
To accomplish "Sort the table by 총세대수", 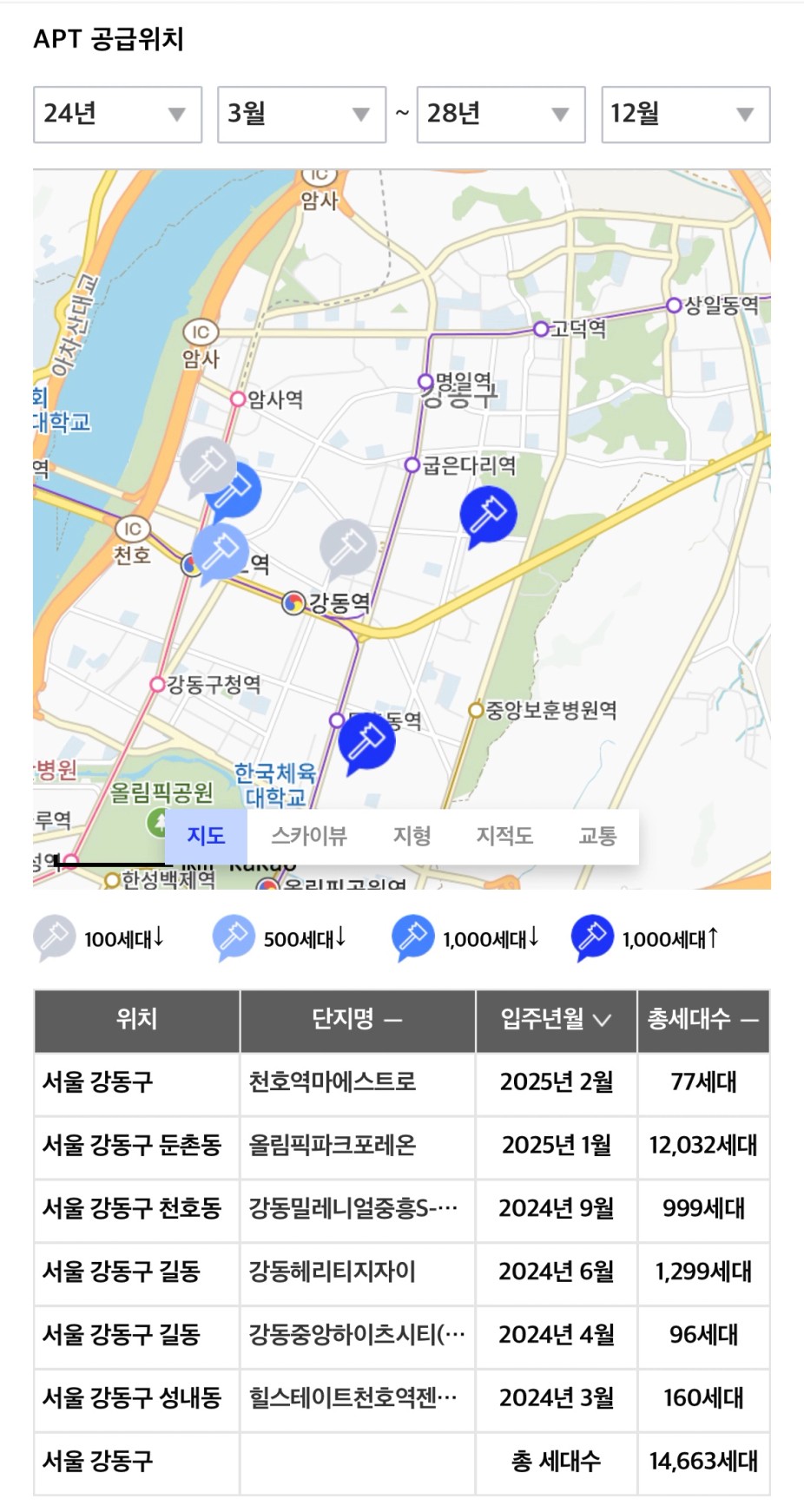I will [x=702, y=1019].
